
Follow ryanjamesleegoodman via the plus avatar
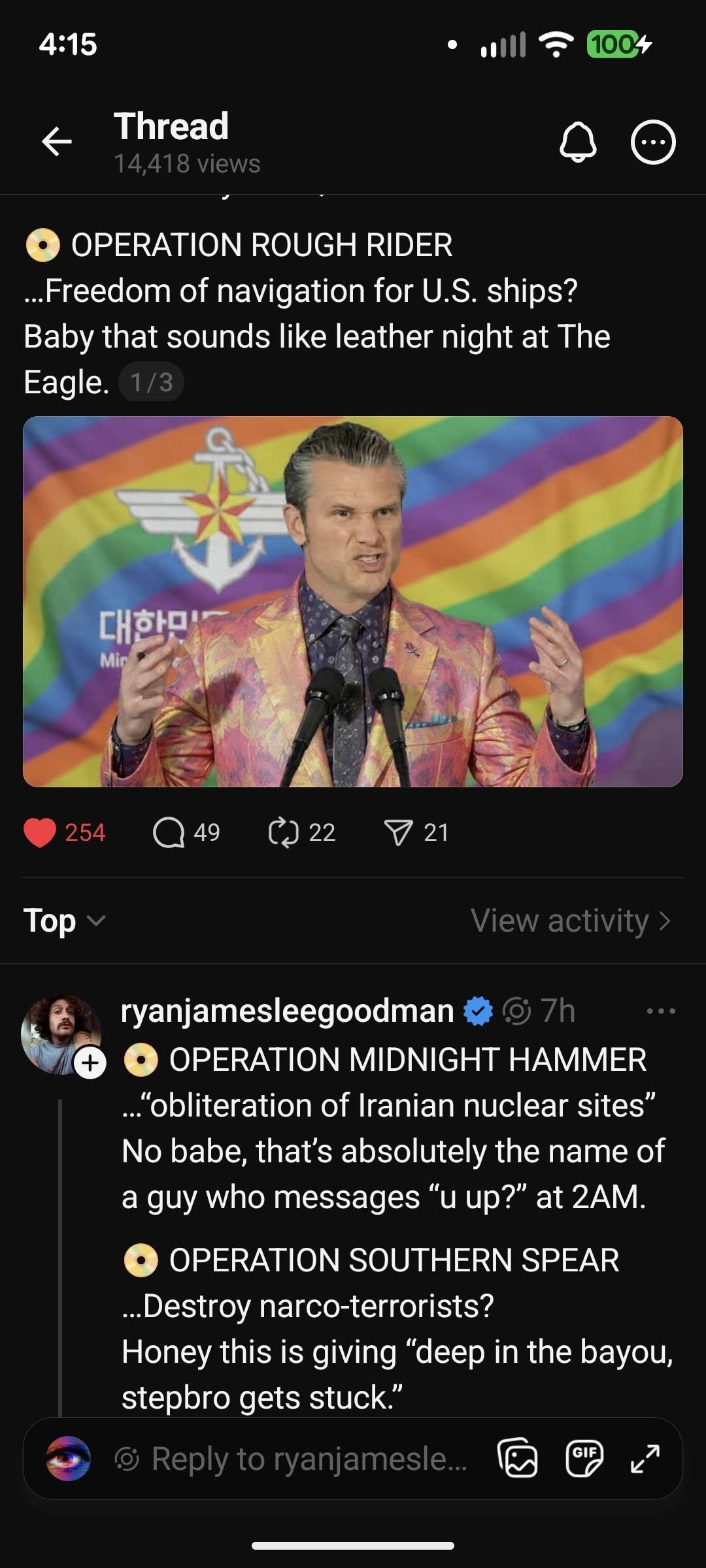[x=90, y=1063]
